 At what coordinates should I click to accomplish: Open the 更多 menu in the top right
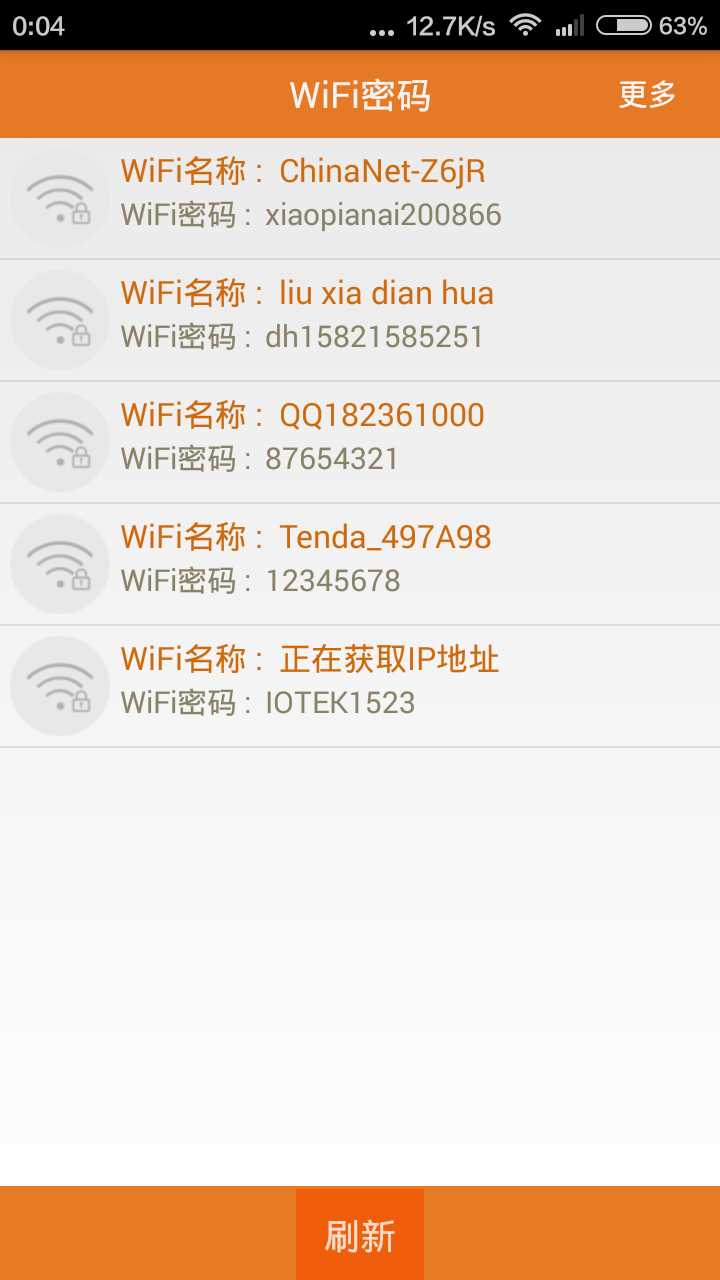click(x=646, y=95)
